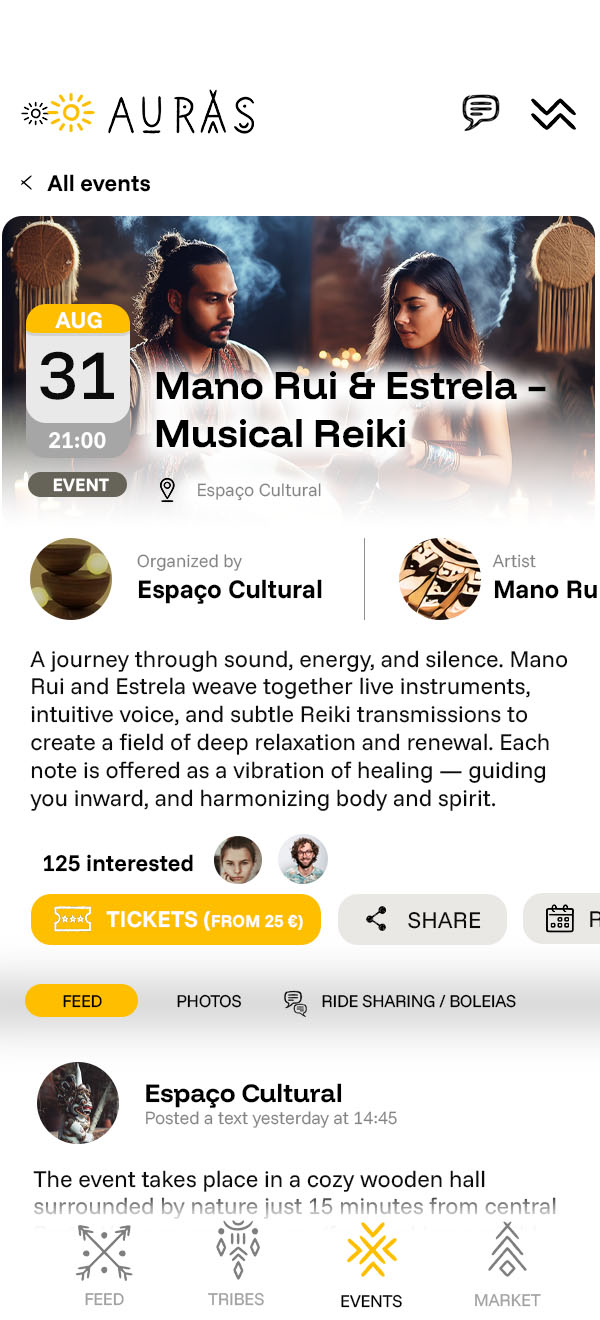Tap the double-chevron menu icon
The image size is (600, 1320).
tap(553, 114)
